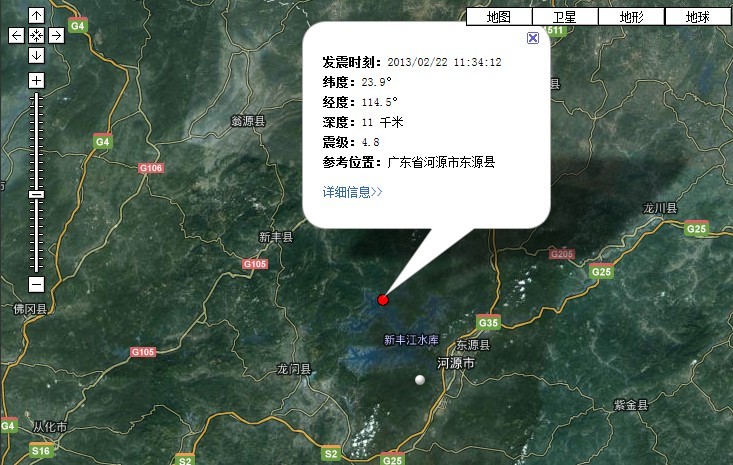Open 详细信息 details link

352,191
